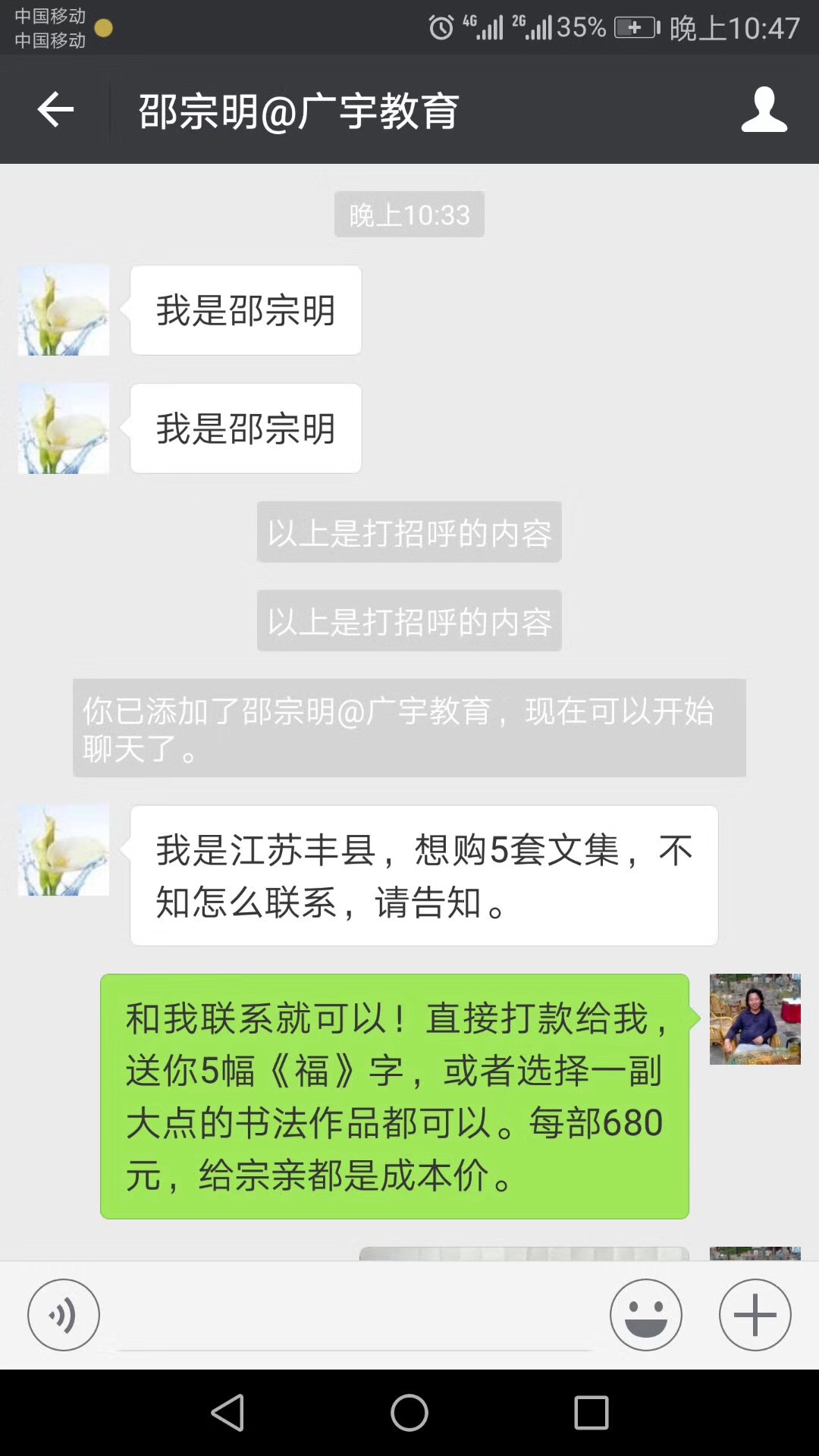Open my avatar beside the green message

[755, 1018]
